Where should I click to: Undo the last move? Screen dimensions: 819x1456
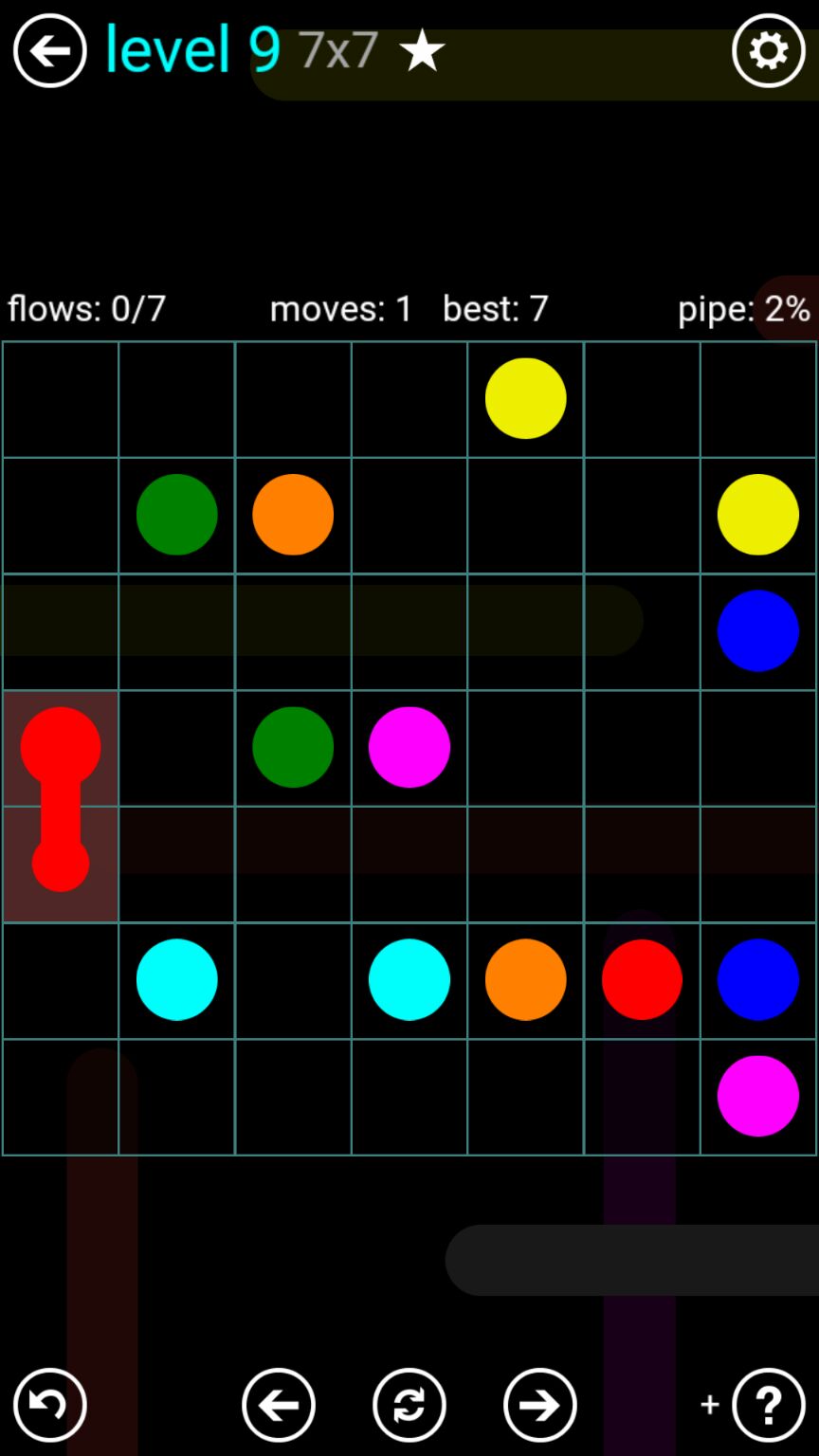[49, 1405]
